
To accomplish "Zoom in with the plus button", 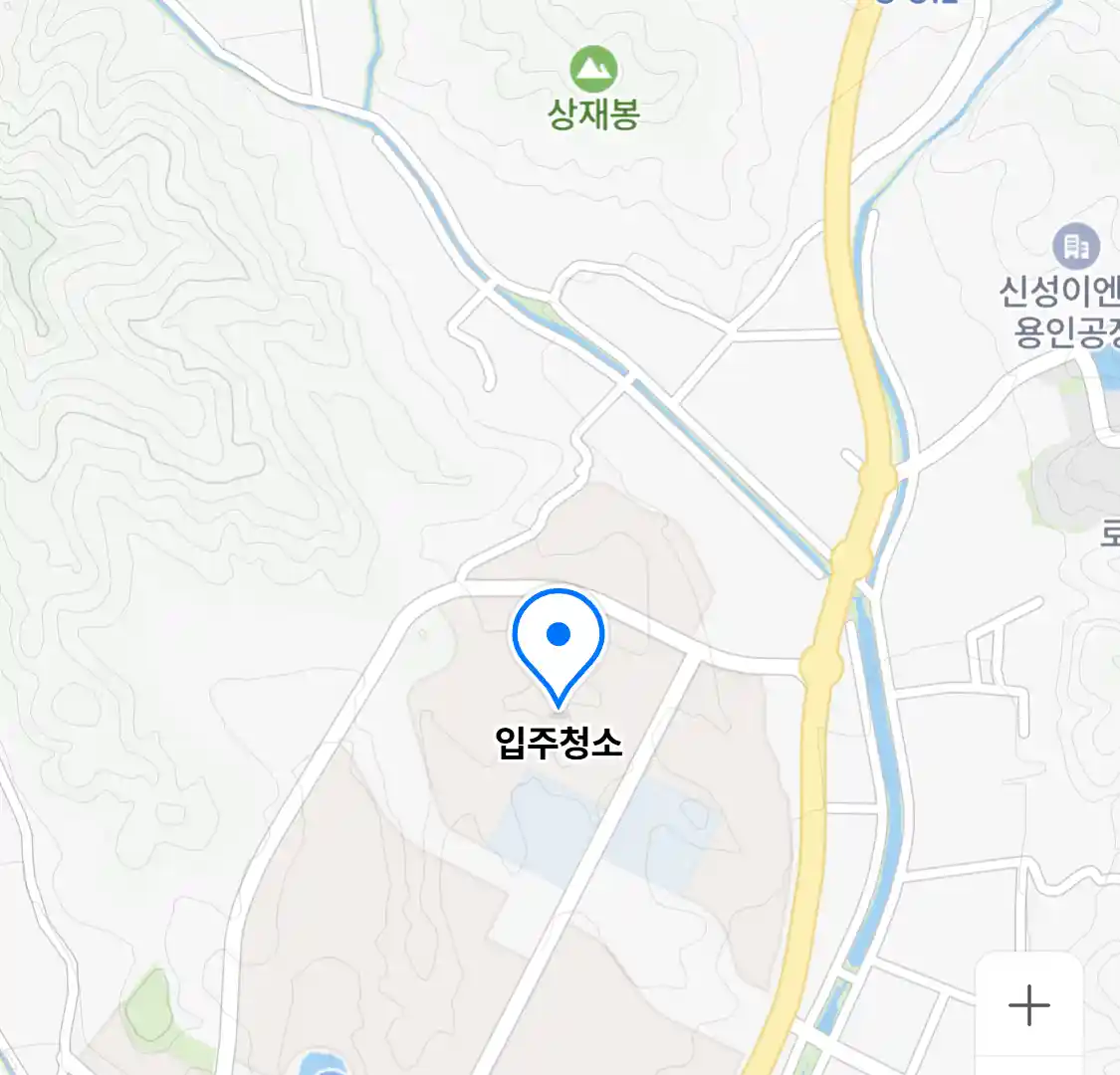I will point(1028,1005).
